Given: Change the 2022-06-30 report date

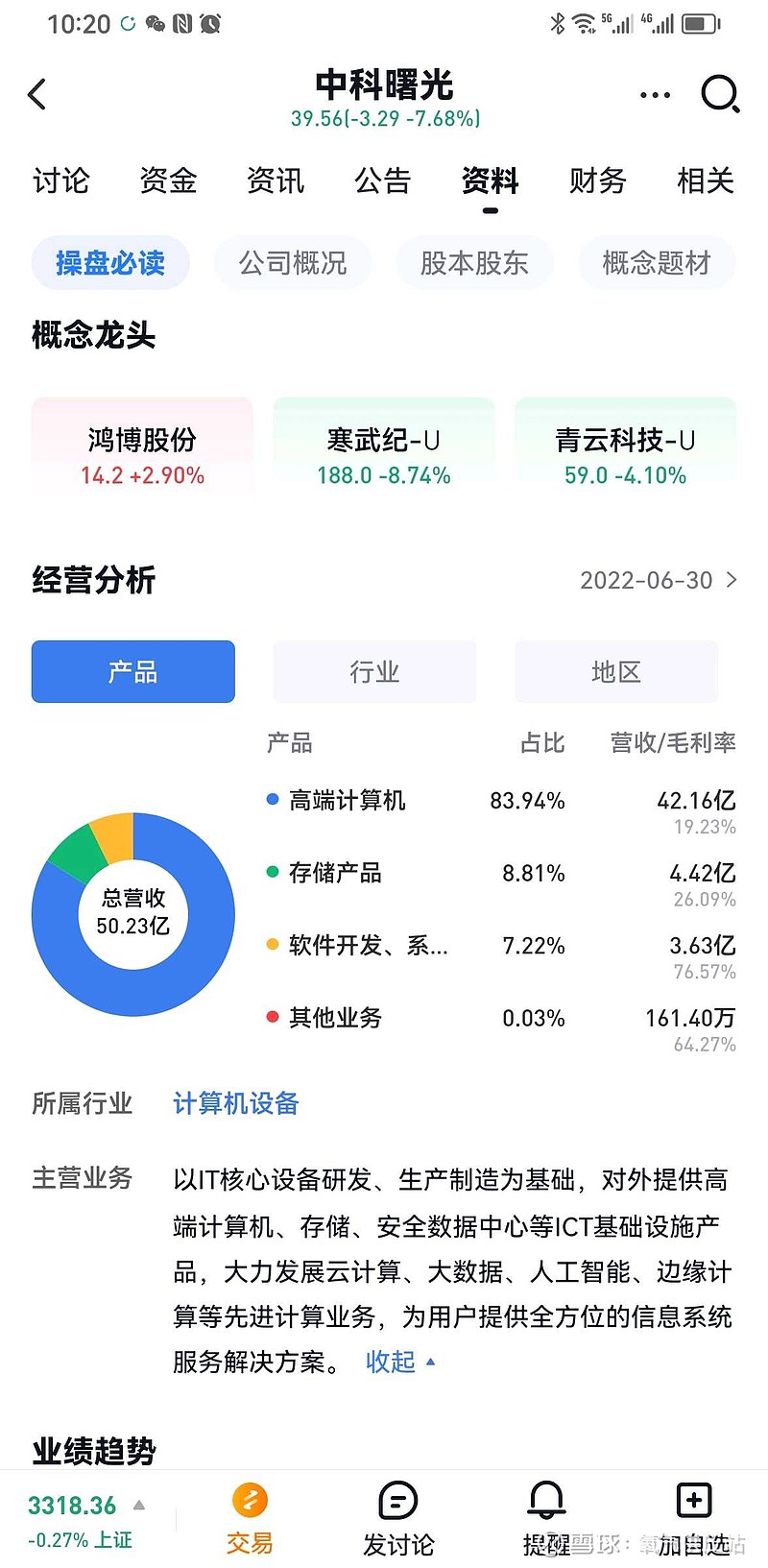Looking at the screenshot, I should pyautogui.click(x=659, y=580).
